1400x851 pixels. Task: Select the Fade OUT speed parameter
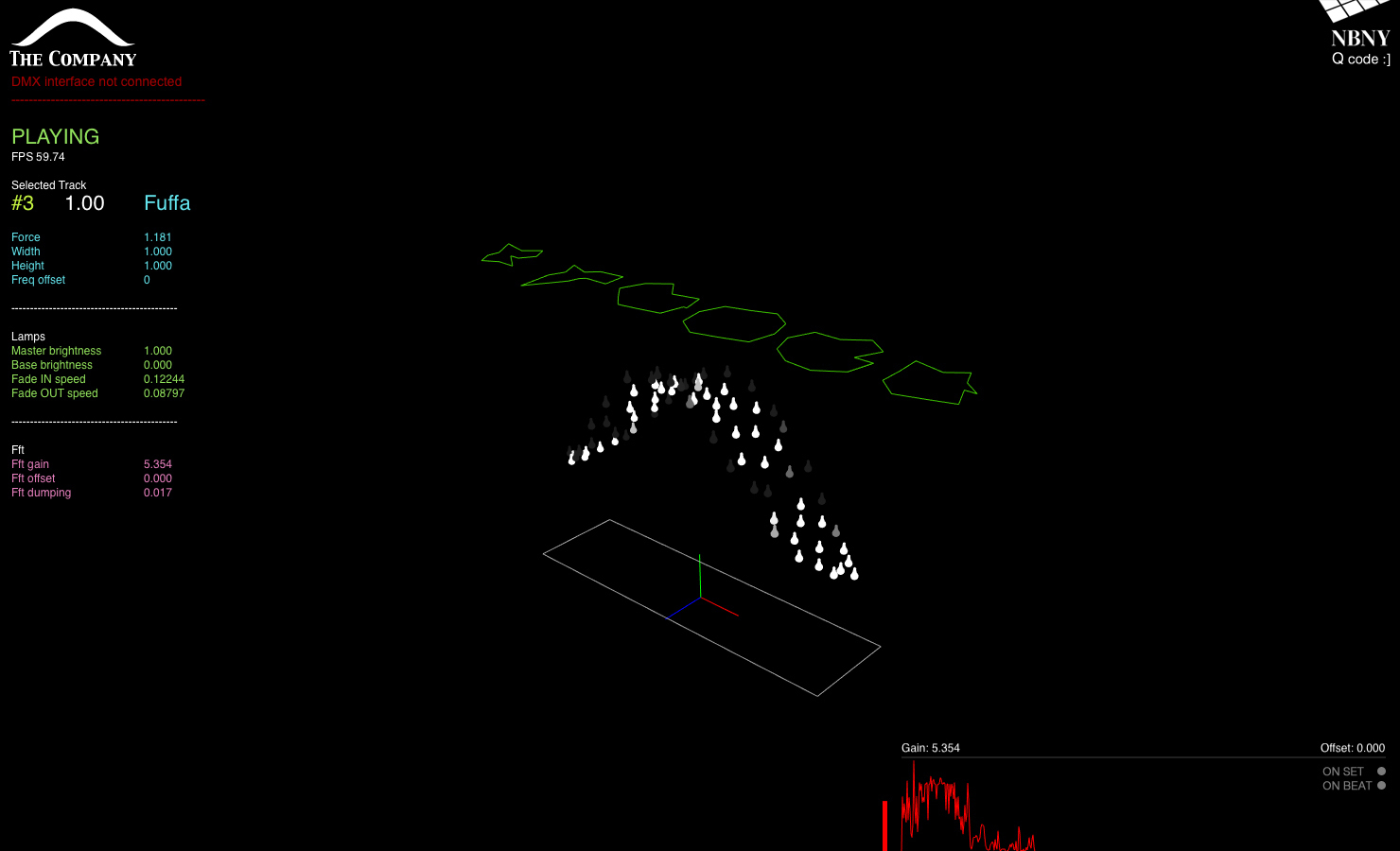55,393
